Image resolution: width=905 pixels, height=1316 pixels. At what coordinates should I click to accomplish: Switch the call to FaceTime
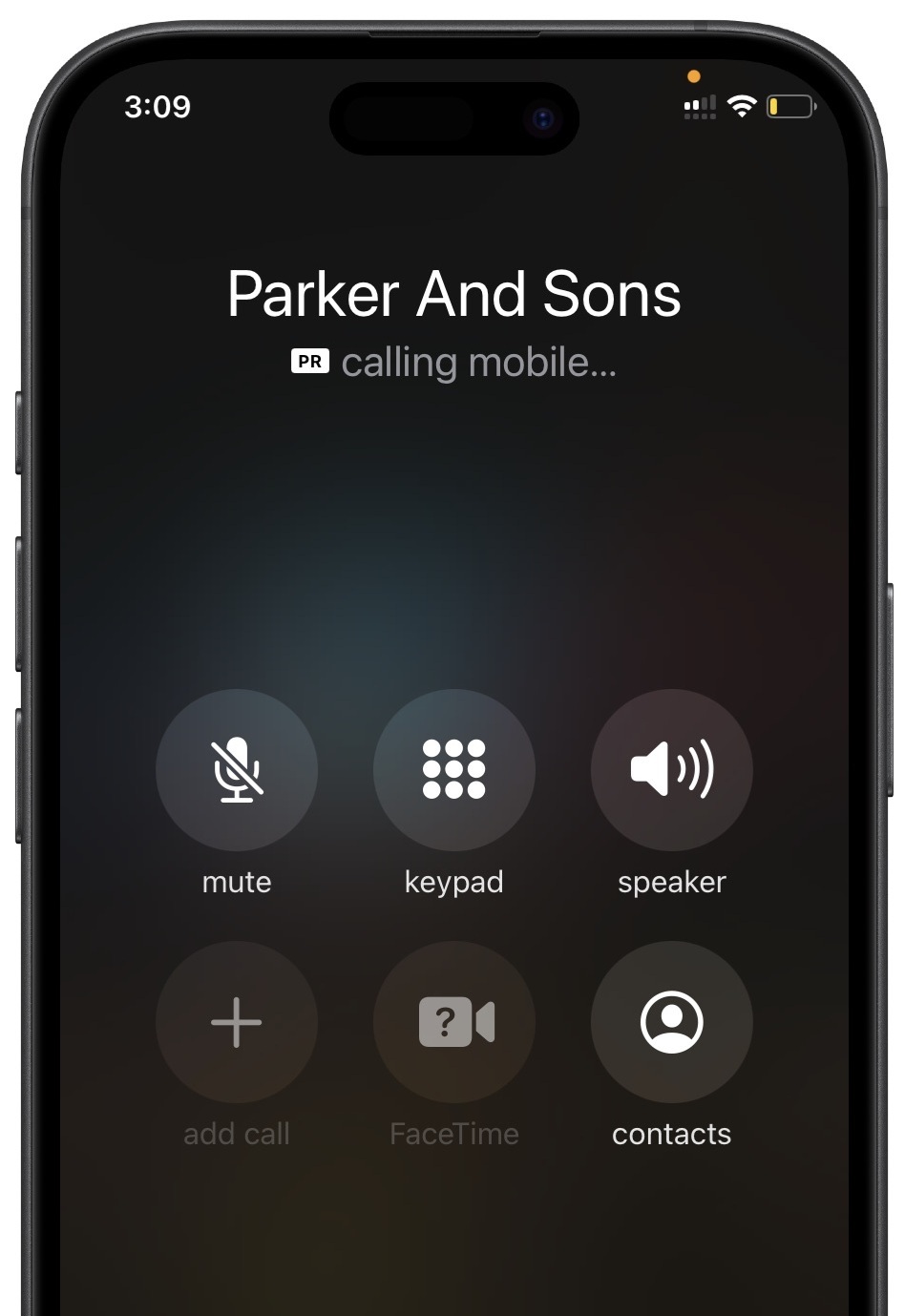[453, 1022]
